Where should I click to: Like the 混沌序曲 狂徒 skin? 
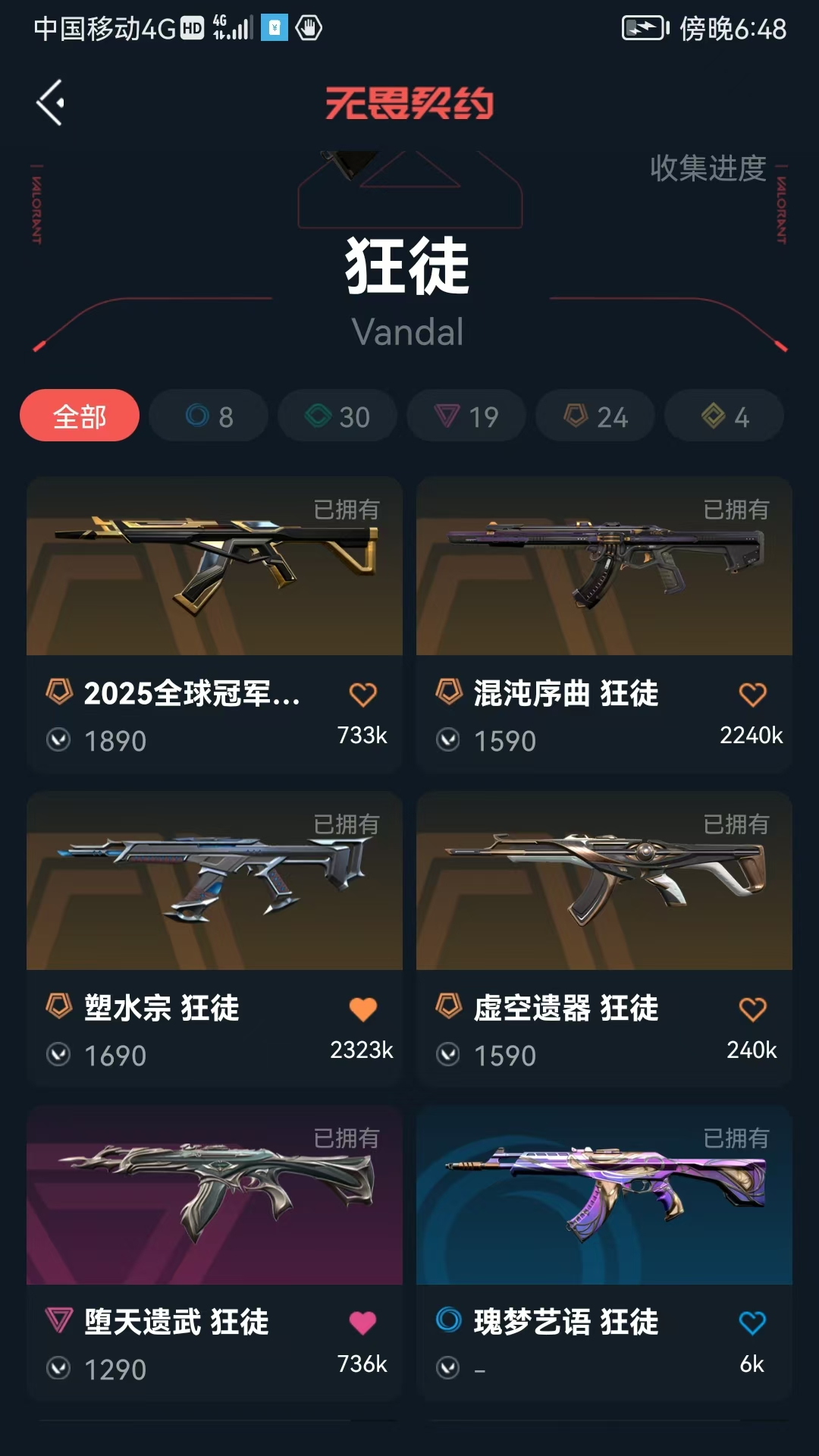click(752, 694)
